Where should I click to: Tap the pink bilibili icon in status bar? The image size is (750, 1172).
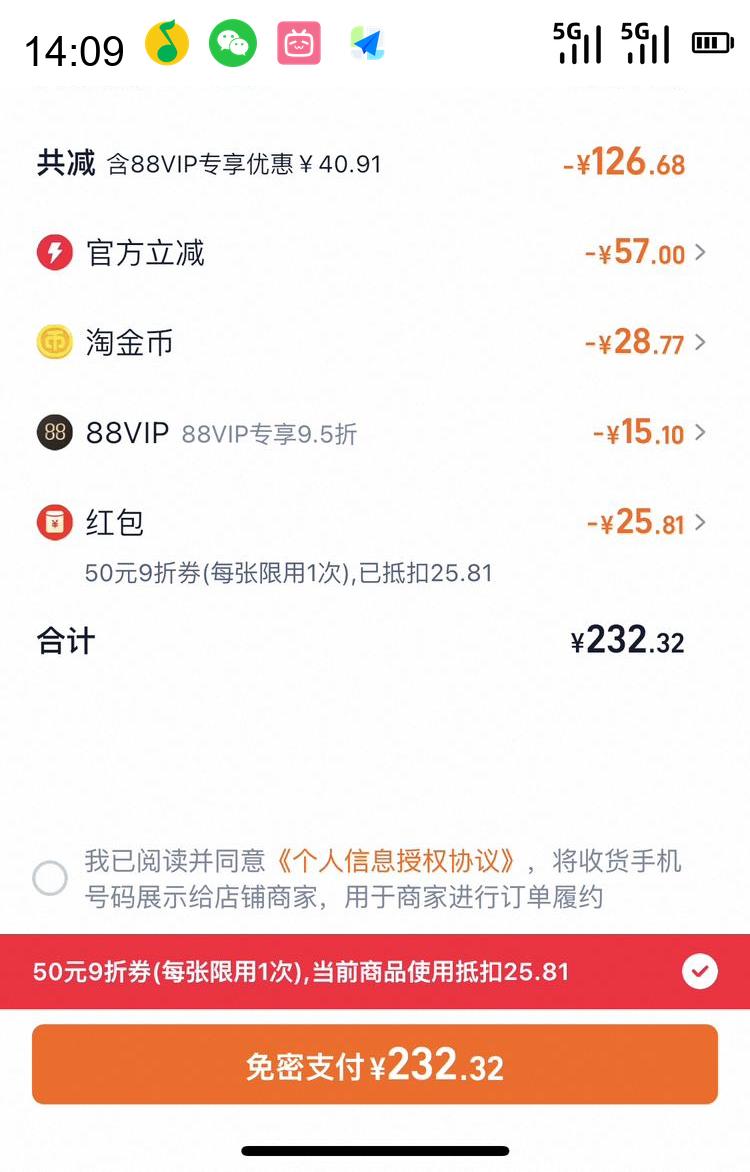297,44
